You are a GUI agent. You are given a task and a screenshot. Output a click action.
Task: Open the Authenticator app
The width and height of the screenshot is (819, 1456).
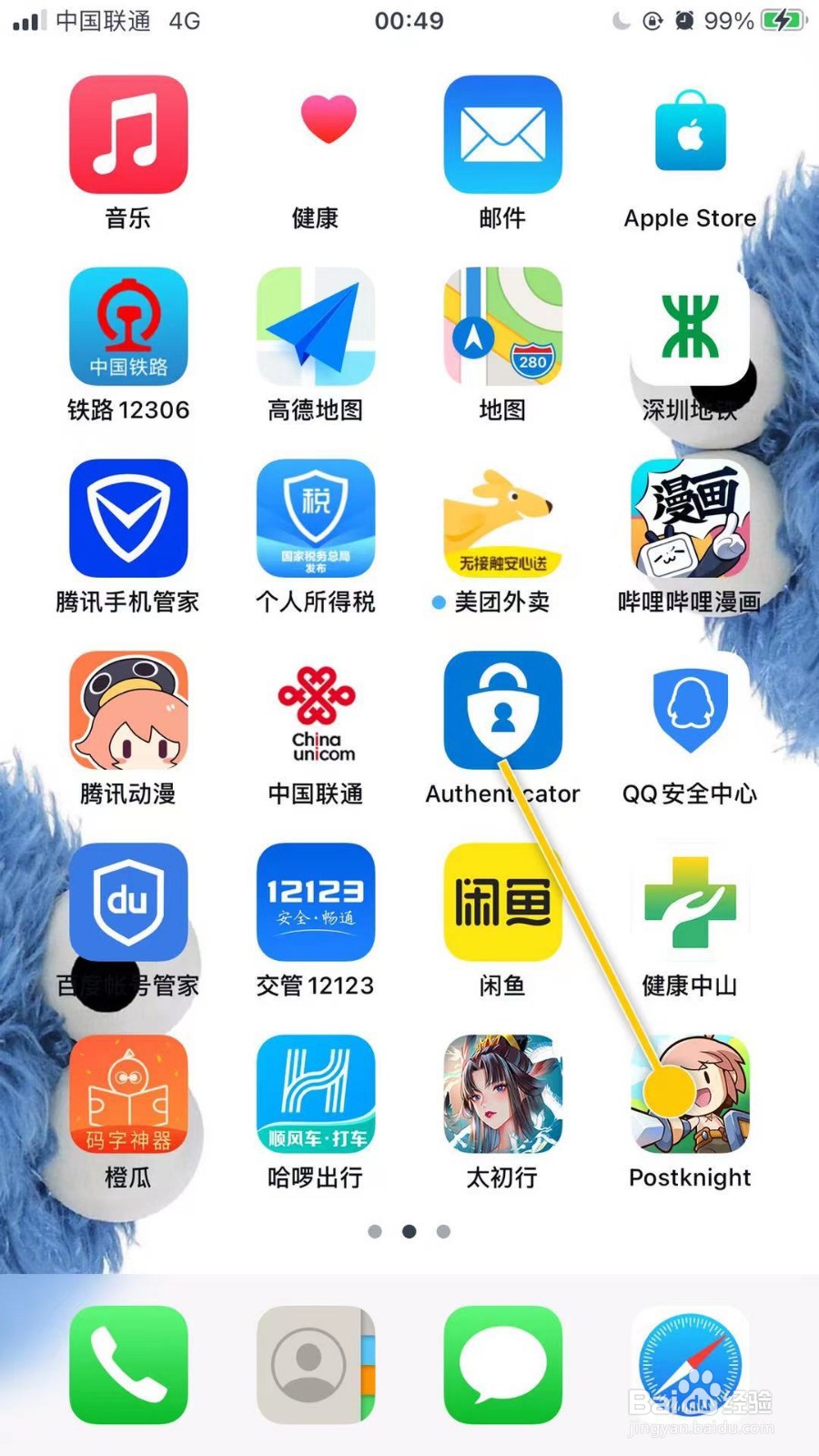503,712
